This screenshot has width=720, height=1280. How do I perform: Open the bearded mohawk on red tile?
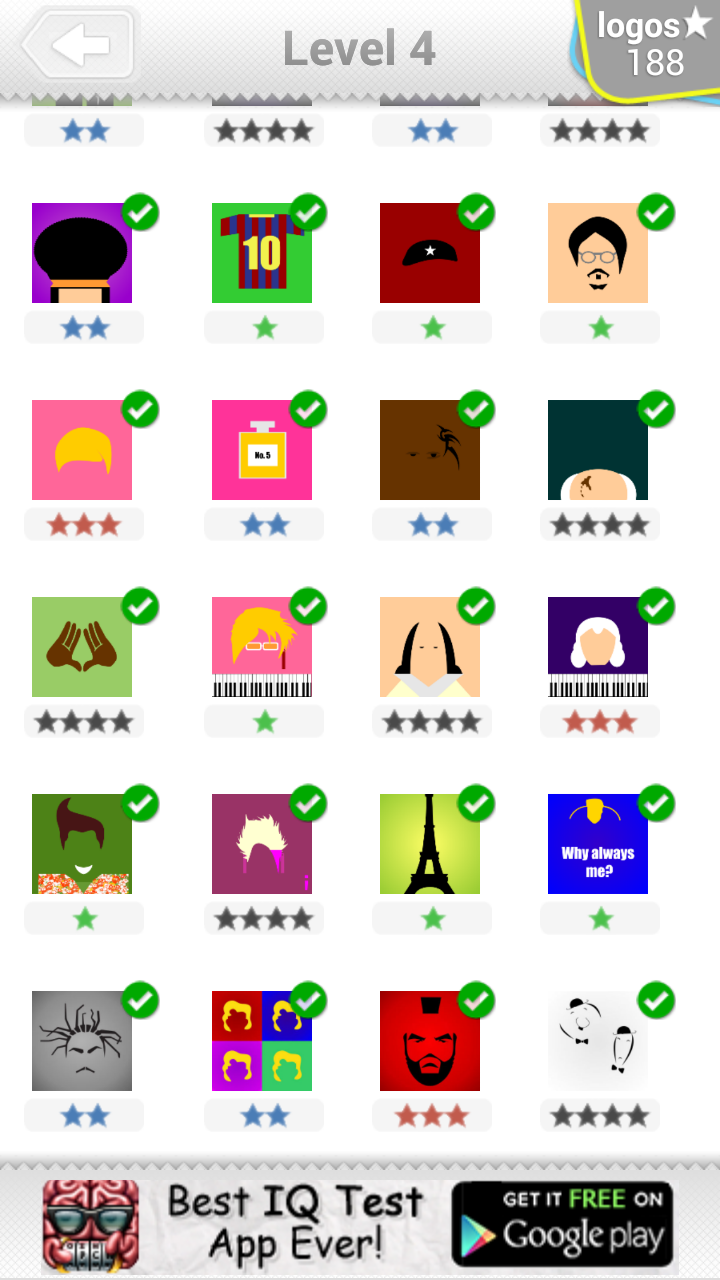coord(430,1041)
